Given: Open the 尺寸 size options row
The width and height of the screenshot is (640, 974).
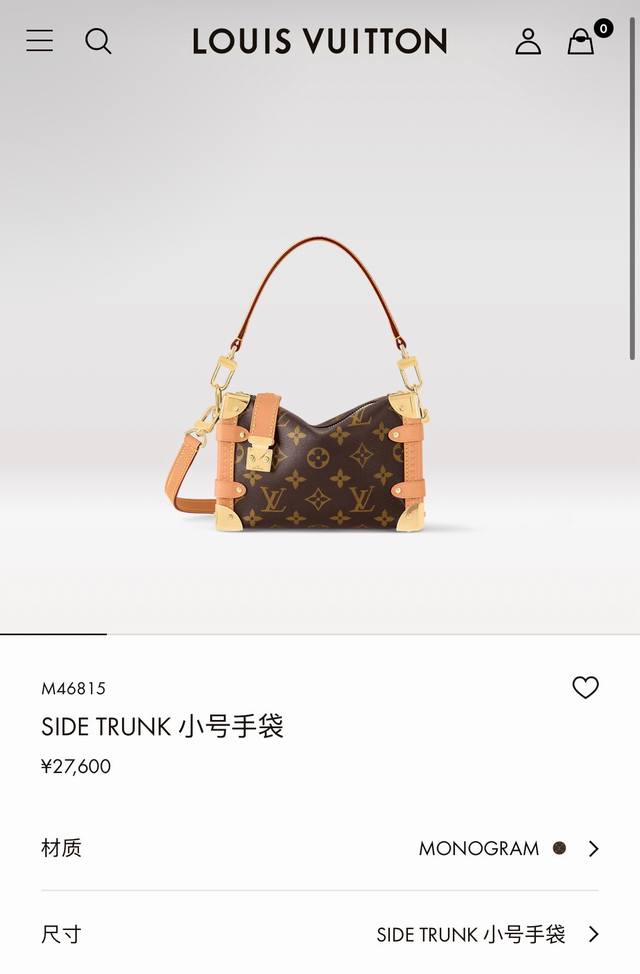Looking at the screenshot, I should tap(320, 934).
